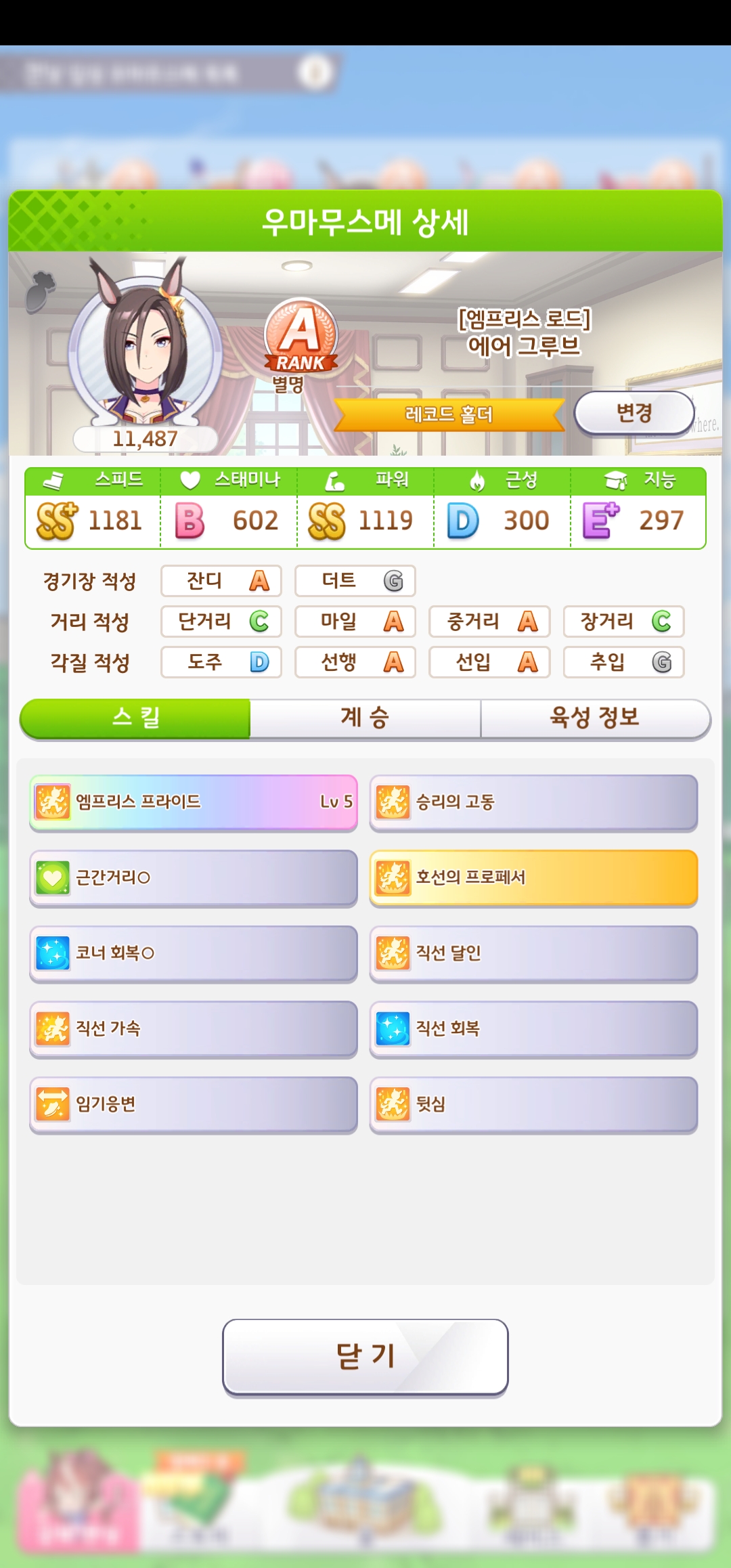View the 호선의 프로페서 gold skill

[x=533, y=877]
